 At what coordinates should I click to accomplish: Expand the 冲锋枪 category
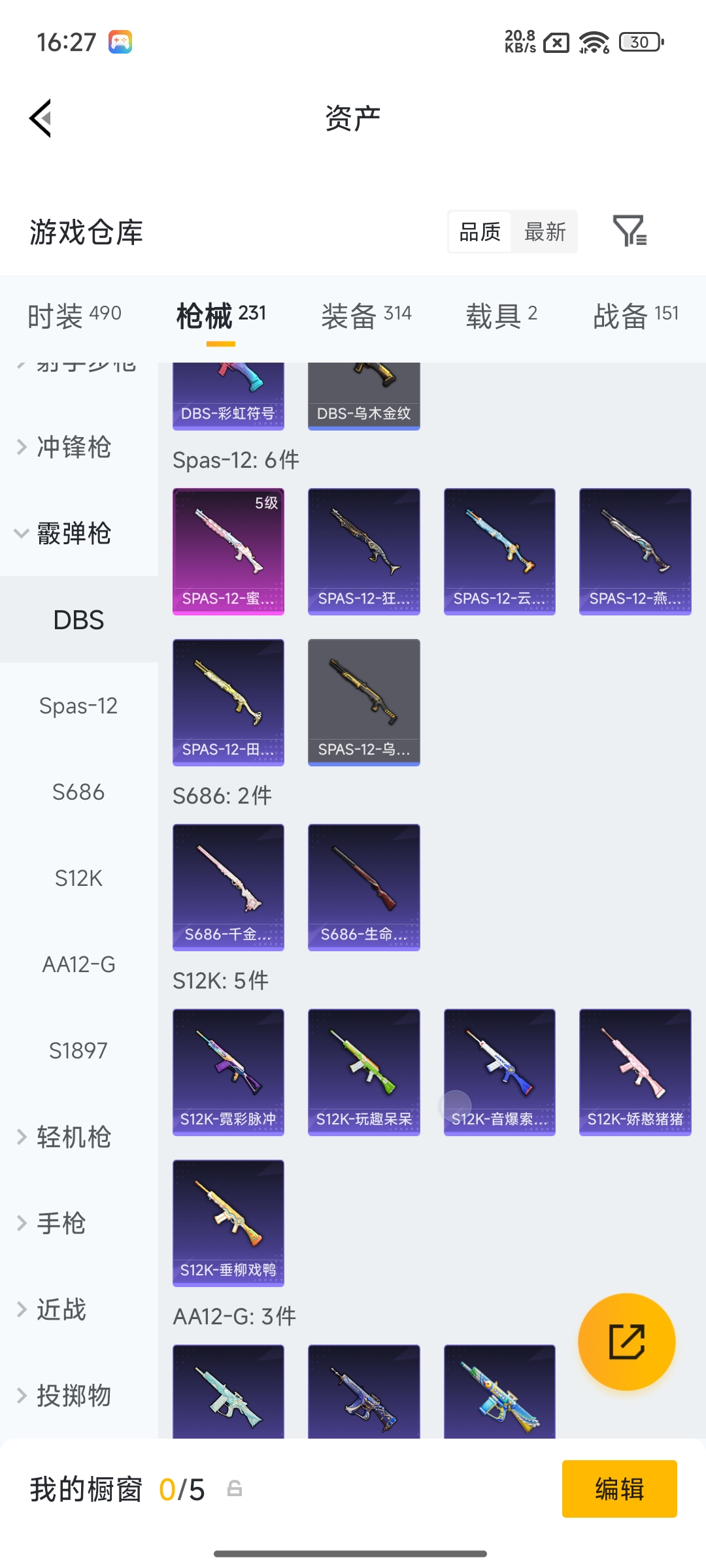73,448
